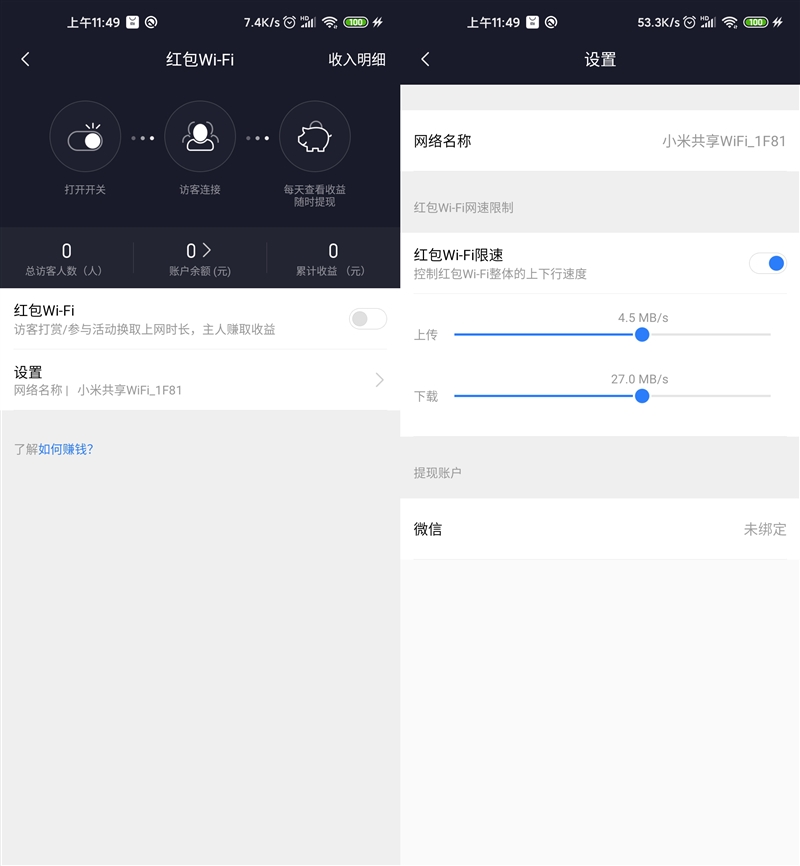Tap the piggy bank earnings icon

tap(315, 136)
